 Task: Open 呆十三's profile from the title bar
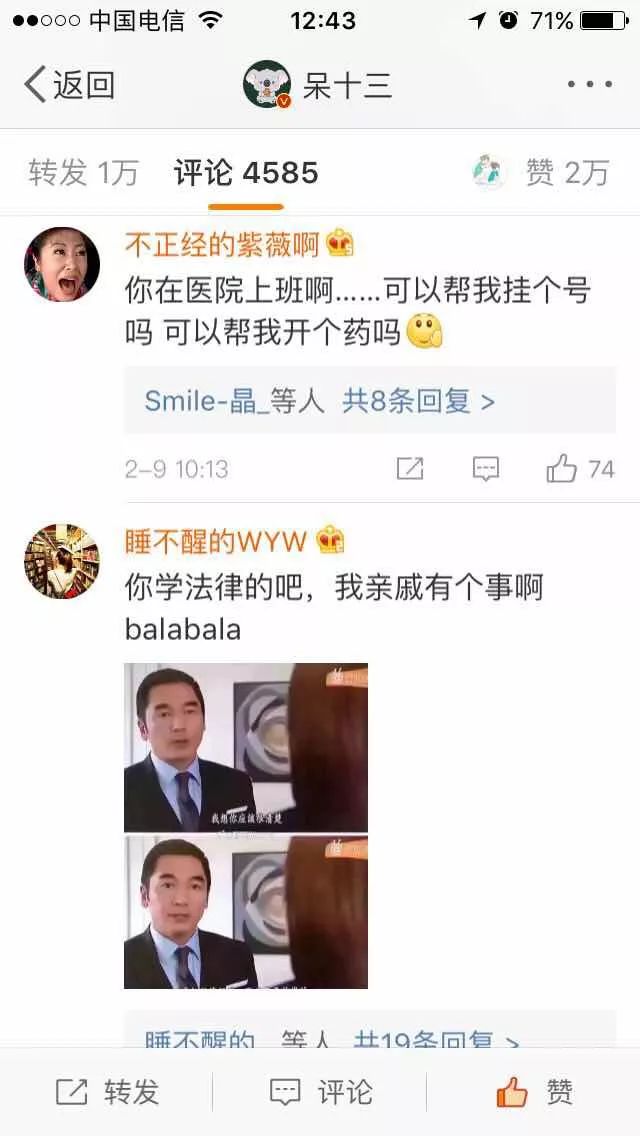pyautogui.click(x=317, y=85)
